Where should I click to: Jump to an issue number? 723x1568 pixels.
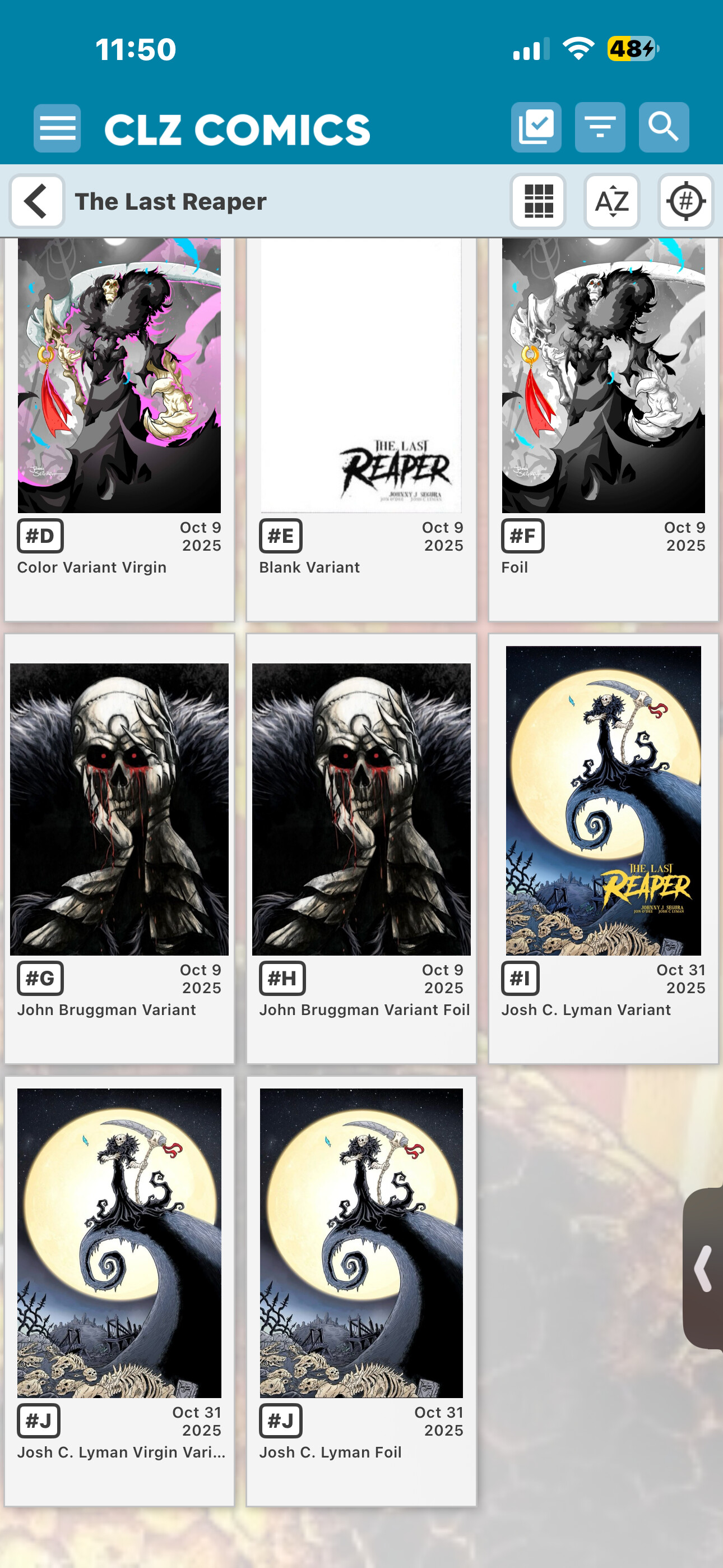pyautogui.click(x=685, y=201)
